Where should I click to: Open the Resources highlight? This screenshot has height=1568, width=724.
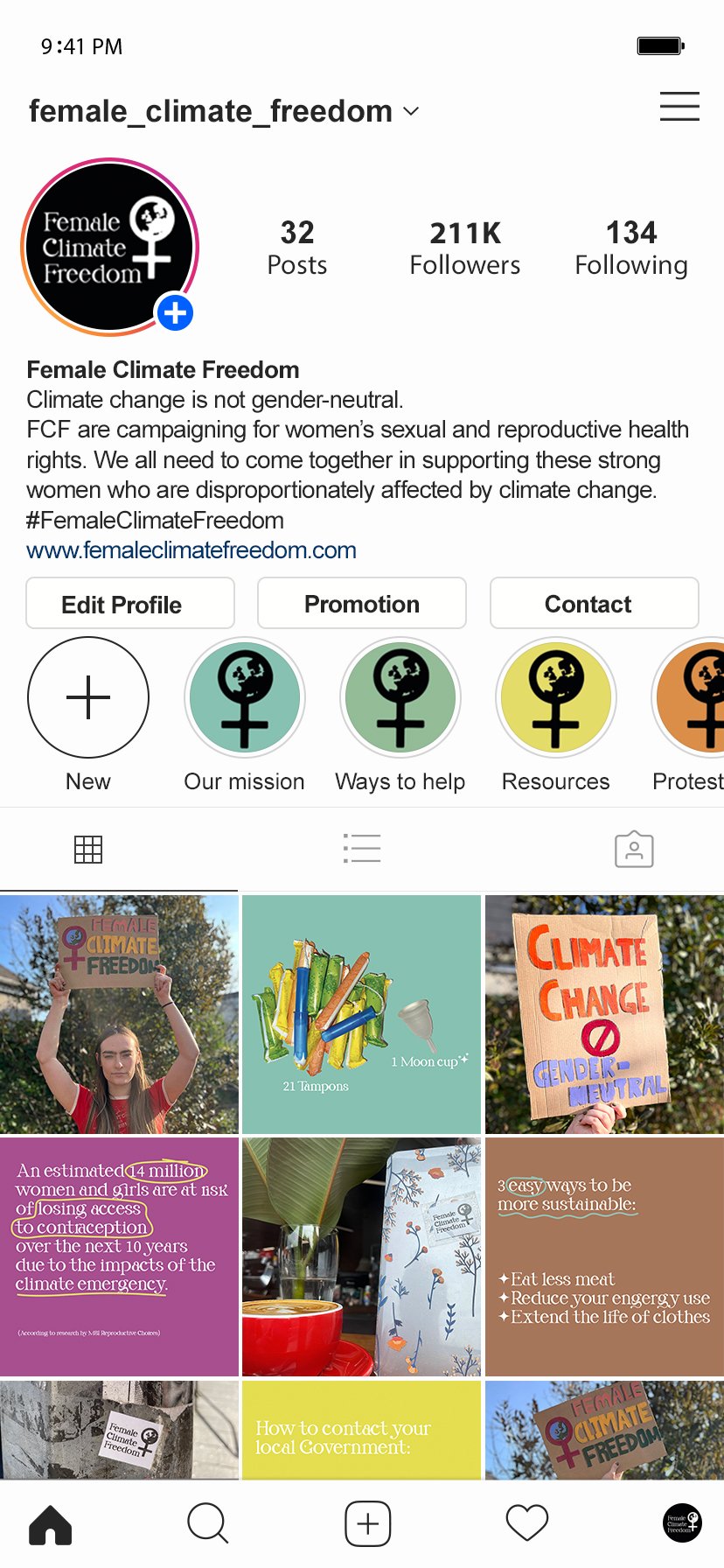click(x=556, y=697)
